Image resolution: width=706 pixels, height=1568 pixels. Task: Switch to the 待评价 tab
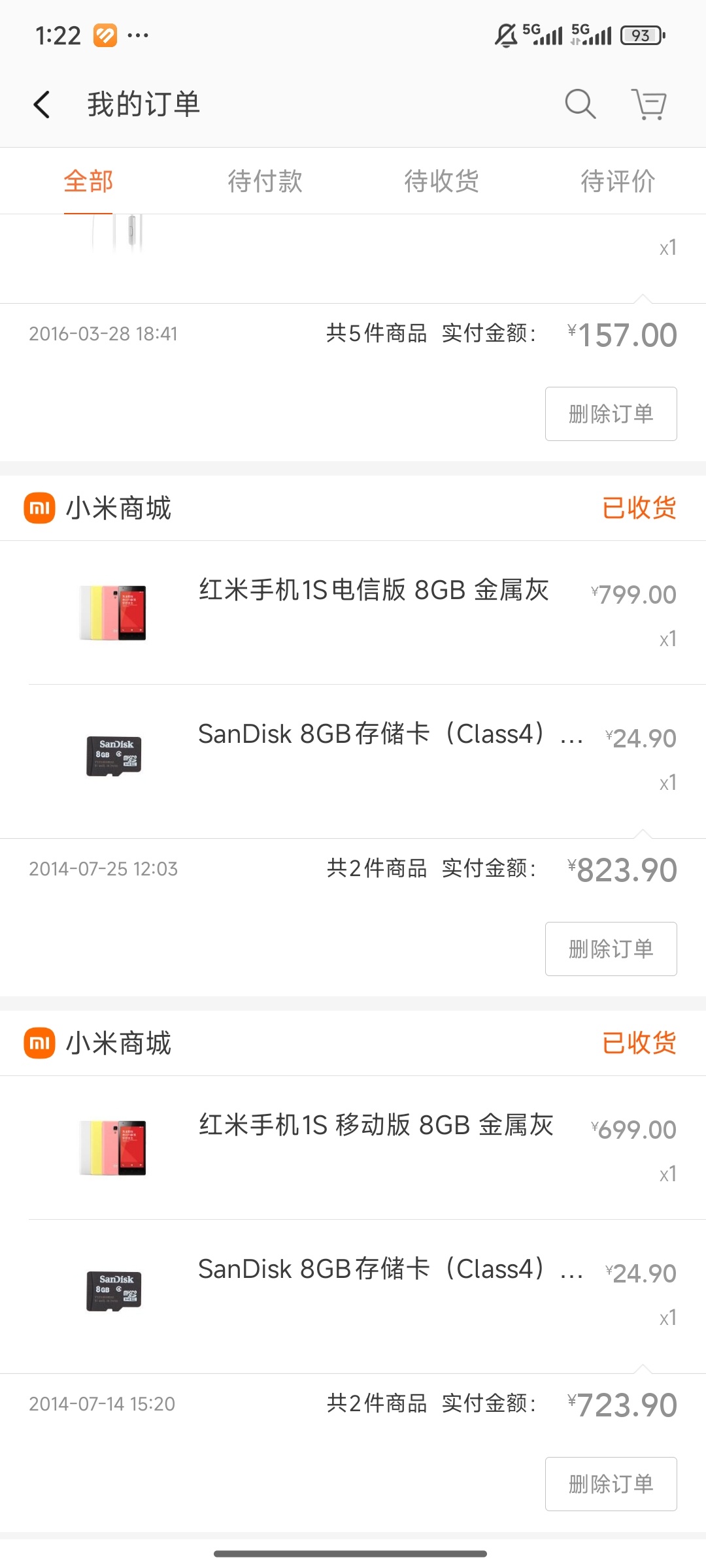point(618,181)
